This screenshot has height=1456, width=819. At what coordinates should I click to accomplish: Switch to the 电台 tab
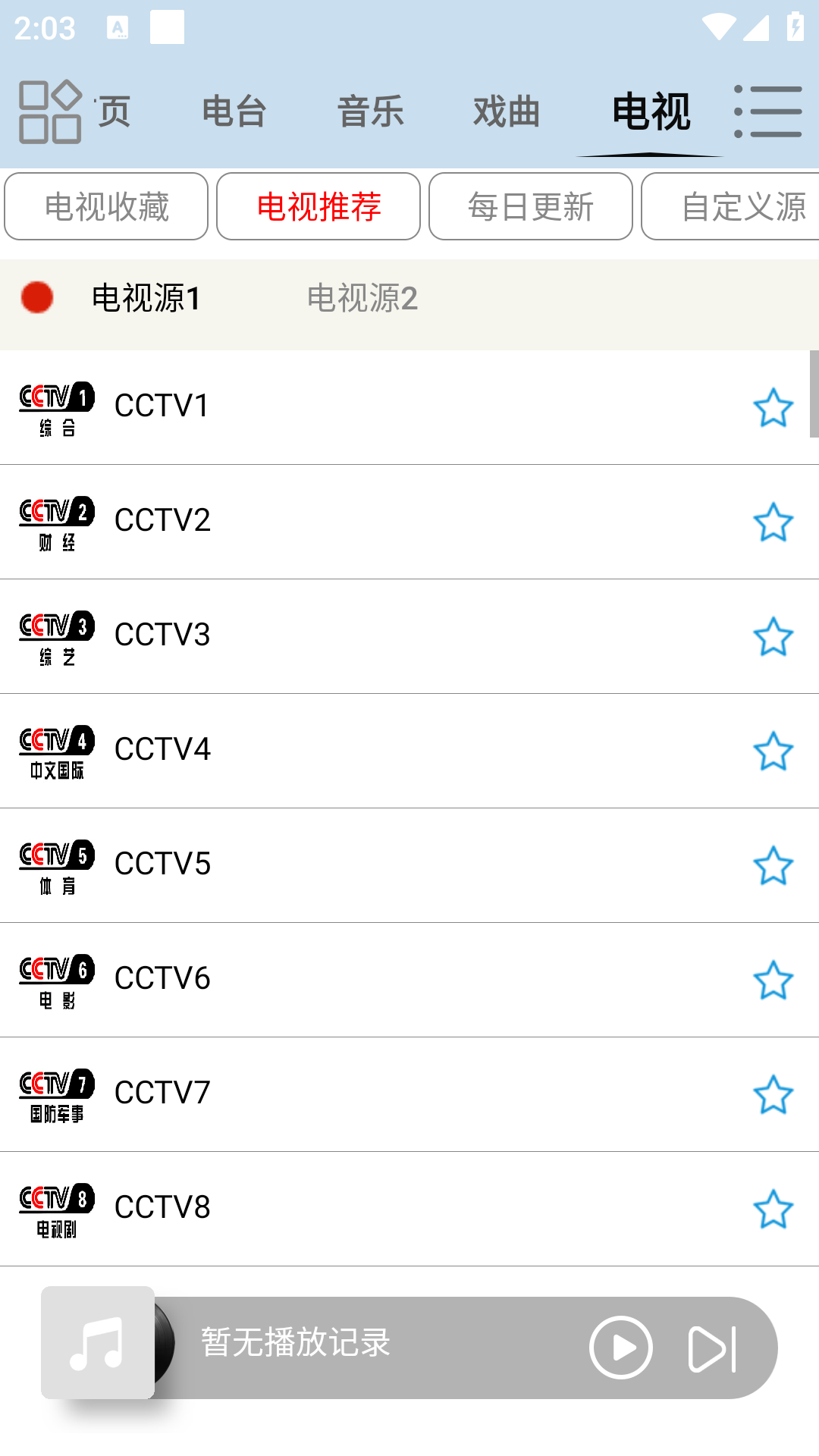coord(234,112)
